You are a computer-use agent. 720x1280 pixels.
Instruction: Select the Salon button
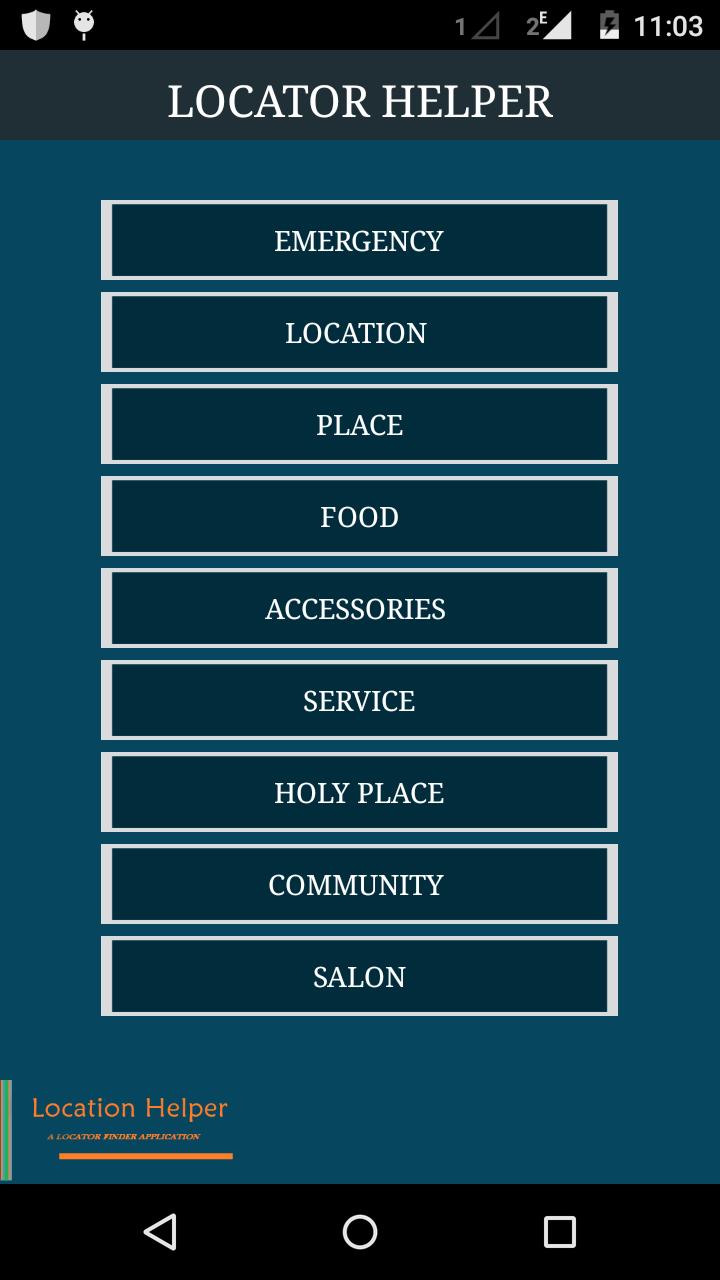[359, 976]
